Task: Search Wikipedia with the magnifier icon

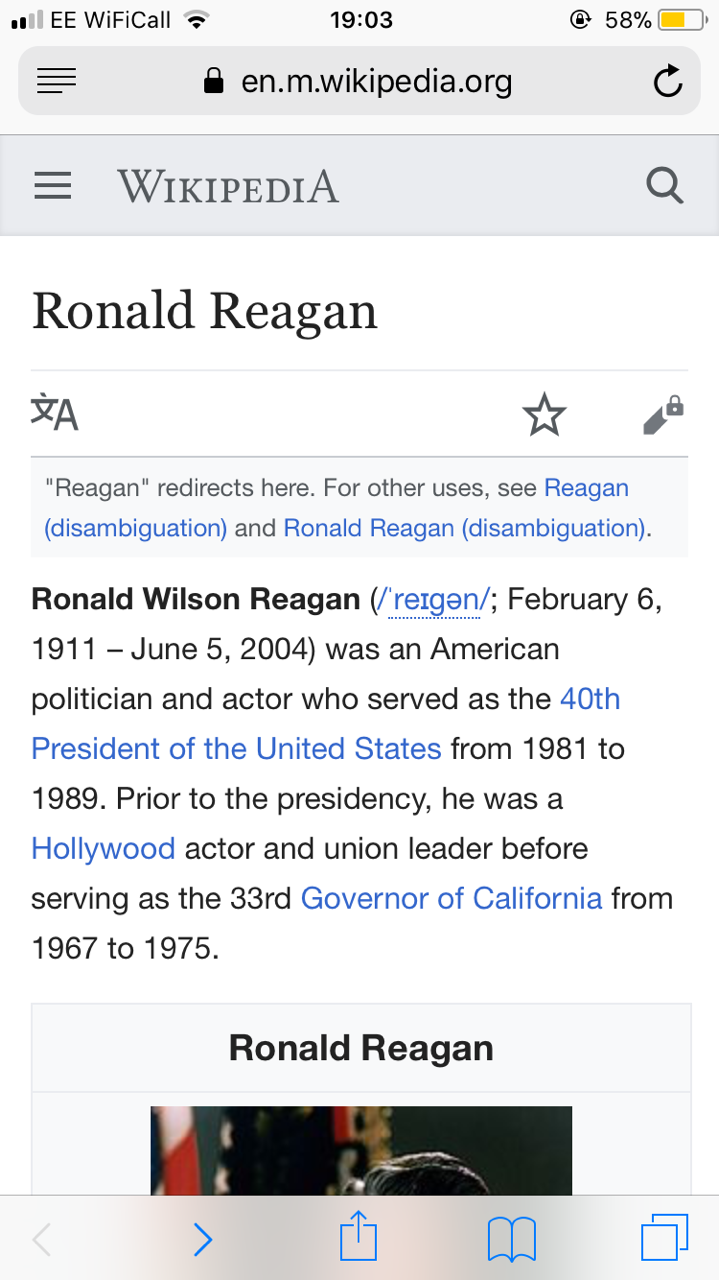Action: pyautogui.click(x=664, y=186)
